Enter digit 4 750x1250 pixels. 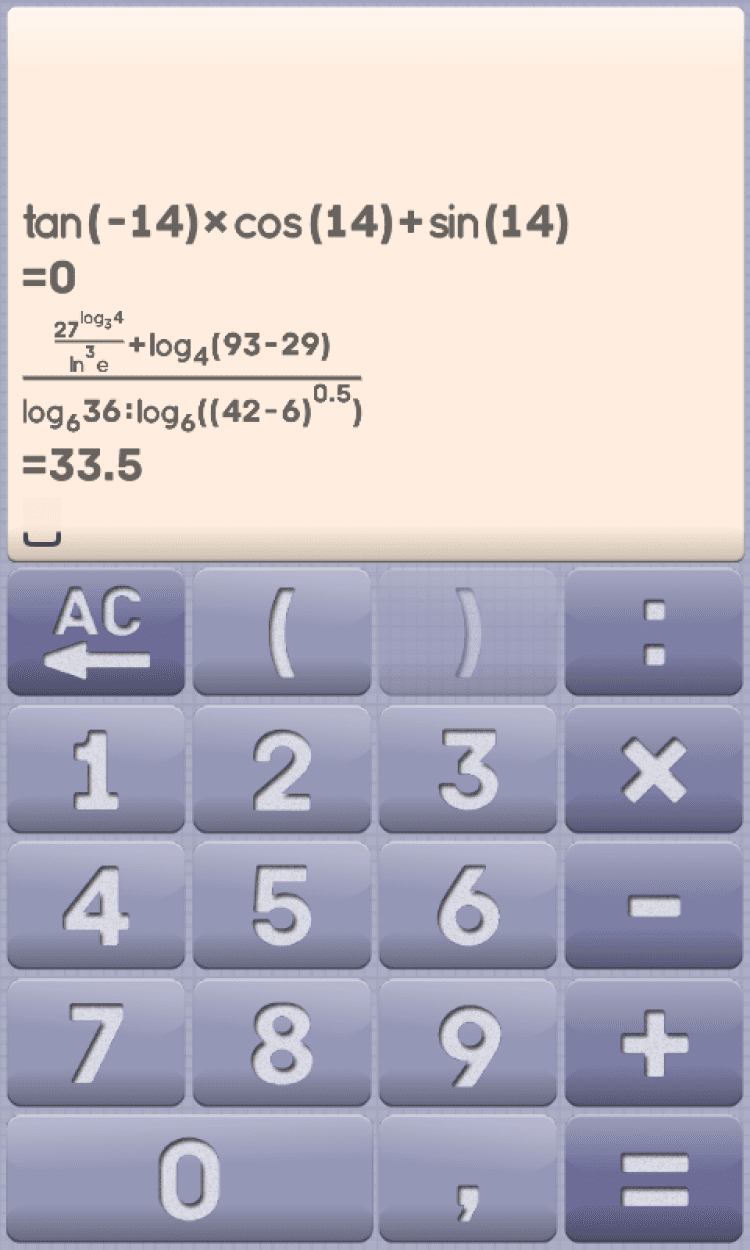tap(96, 905)
